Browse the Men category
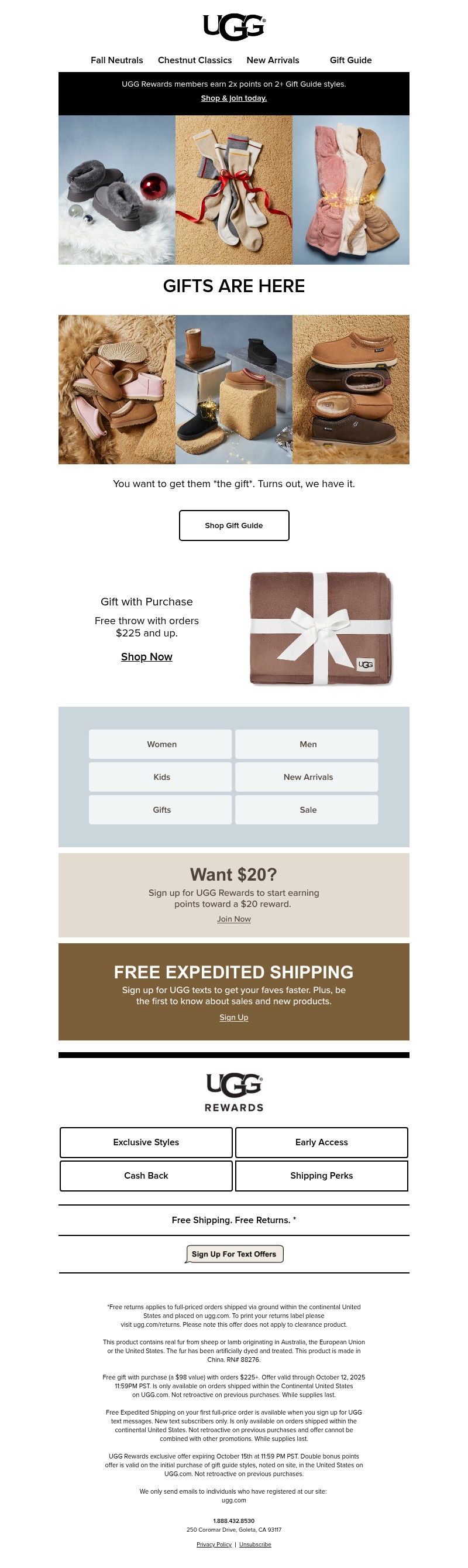The image size is (468, 1568). click(308, 744)
